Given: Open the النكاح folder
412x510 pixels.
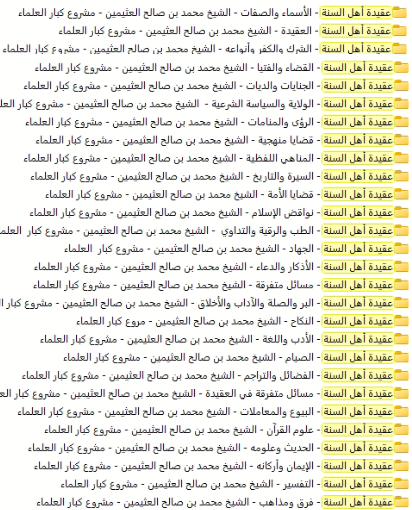Looking at the screenshot, I should tap(242, 321).
